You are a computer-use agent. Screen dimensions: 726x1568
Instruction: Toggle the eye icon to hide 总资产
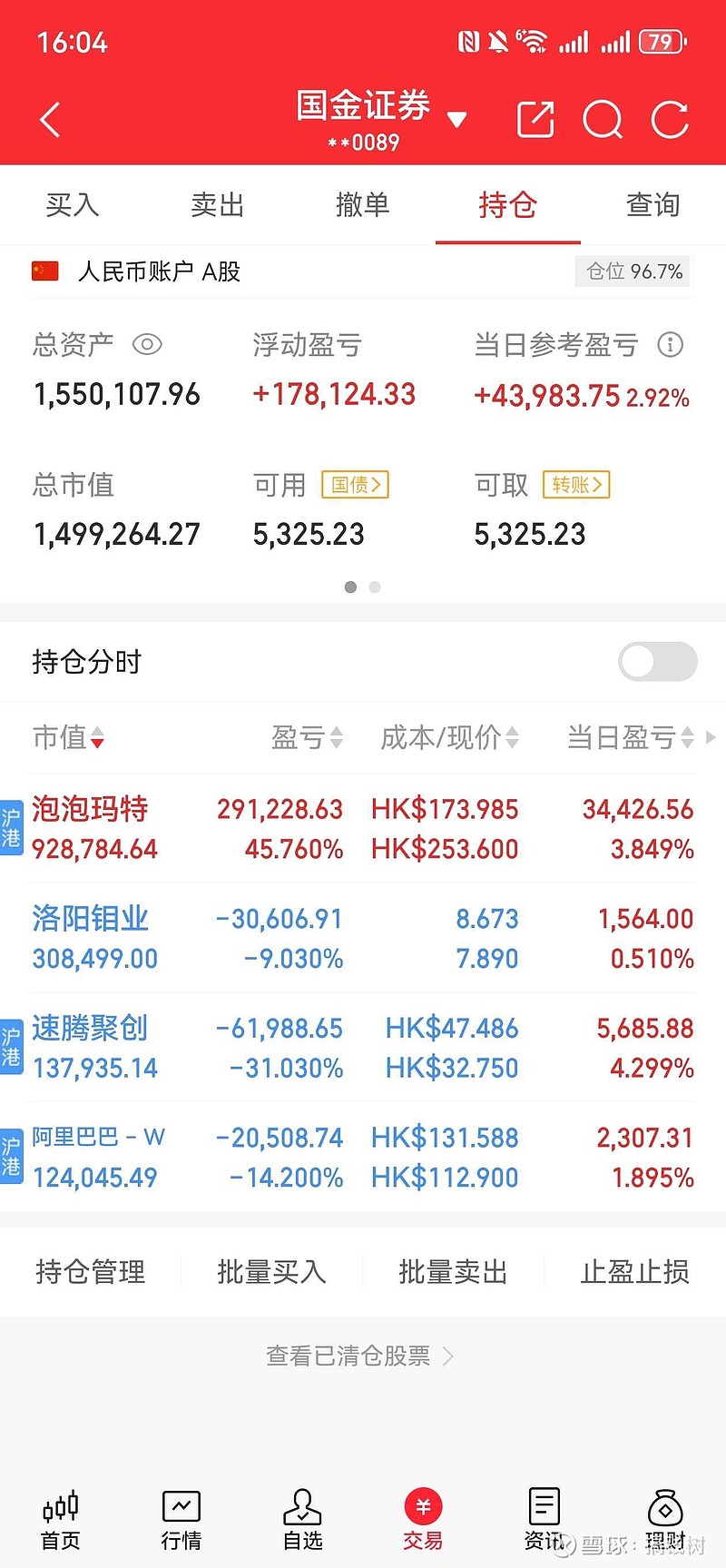148,345
